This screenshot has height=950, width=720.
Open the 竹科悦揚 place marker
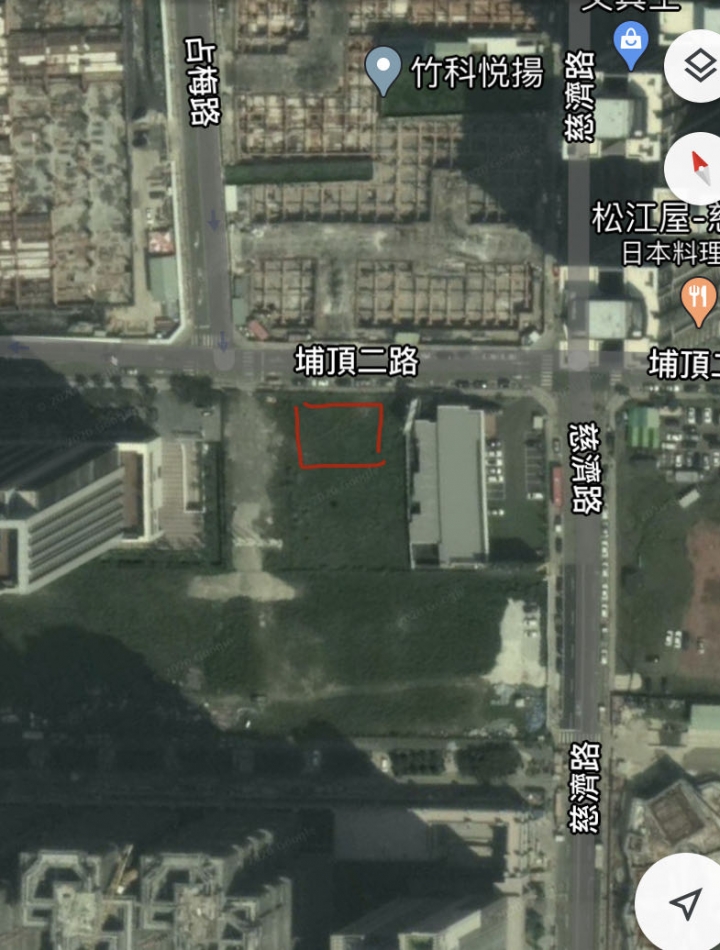tap(383, 71)
